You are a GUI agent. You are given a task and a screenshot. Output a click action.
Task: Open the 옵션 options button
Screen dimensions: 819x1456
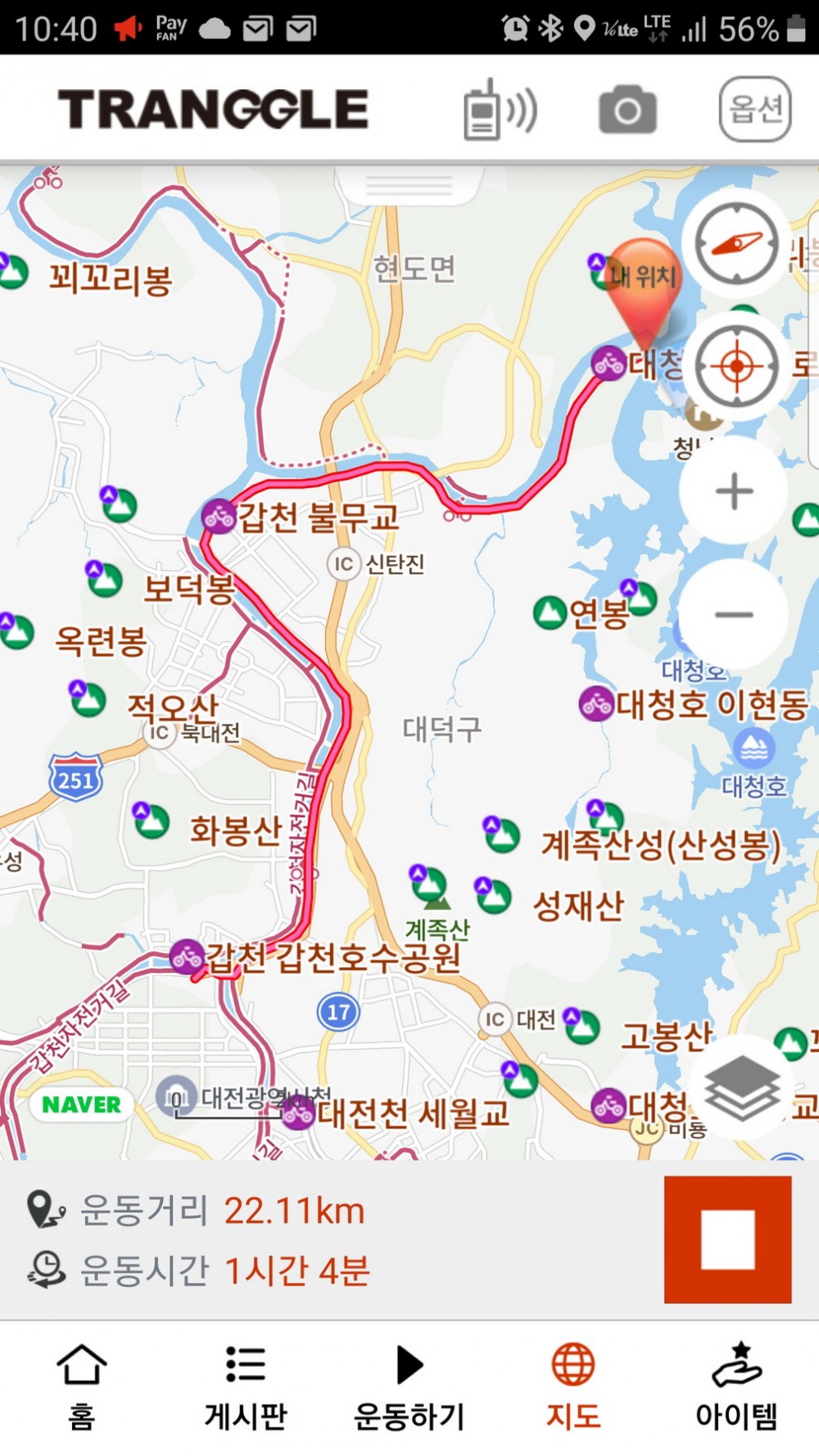coord(754,109)
